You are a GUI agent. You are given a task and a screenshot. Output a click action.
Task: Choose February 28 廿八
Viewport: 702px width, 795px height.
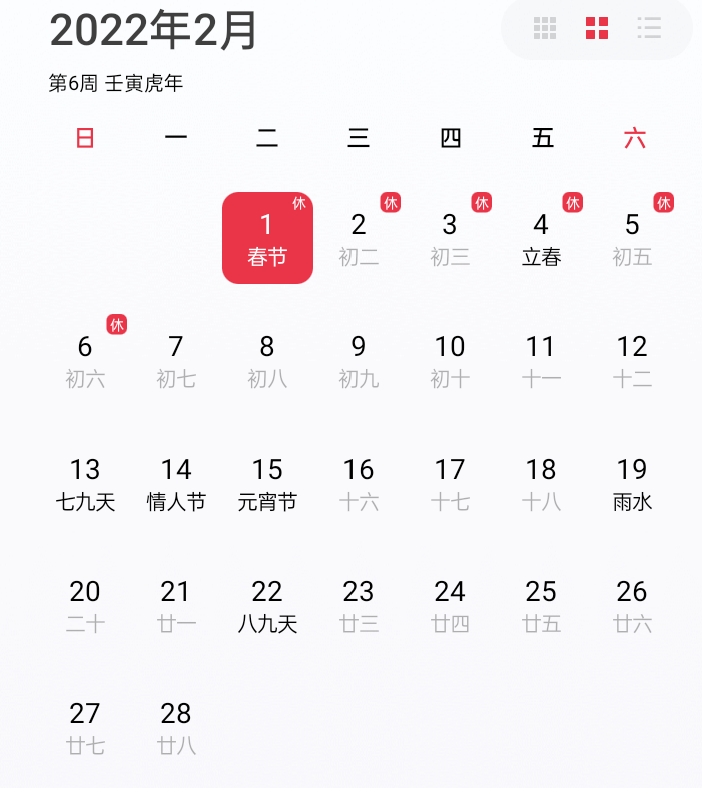coord(176,728)
